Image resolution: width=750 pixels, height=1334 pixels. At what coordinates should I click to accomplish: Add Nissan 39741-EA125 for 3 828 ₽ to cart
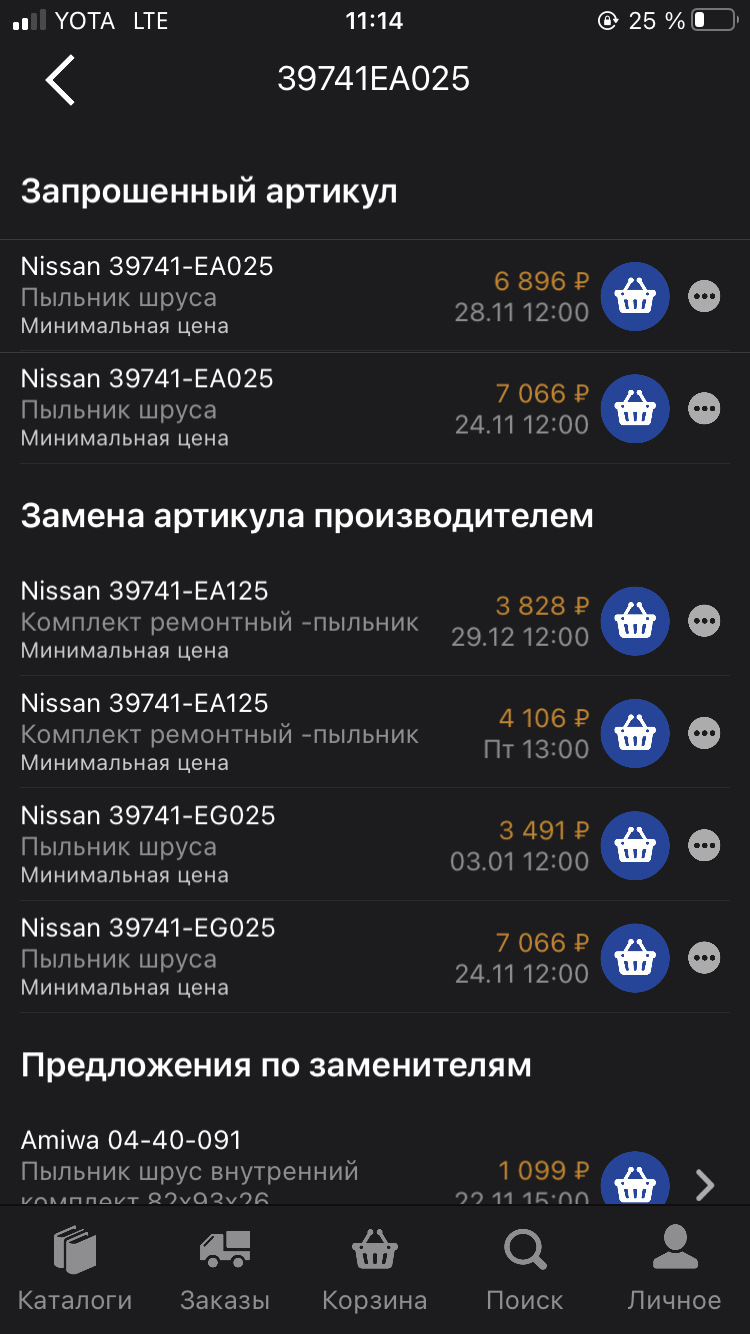tap(635, 620)
